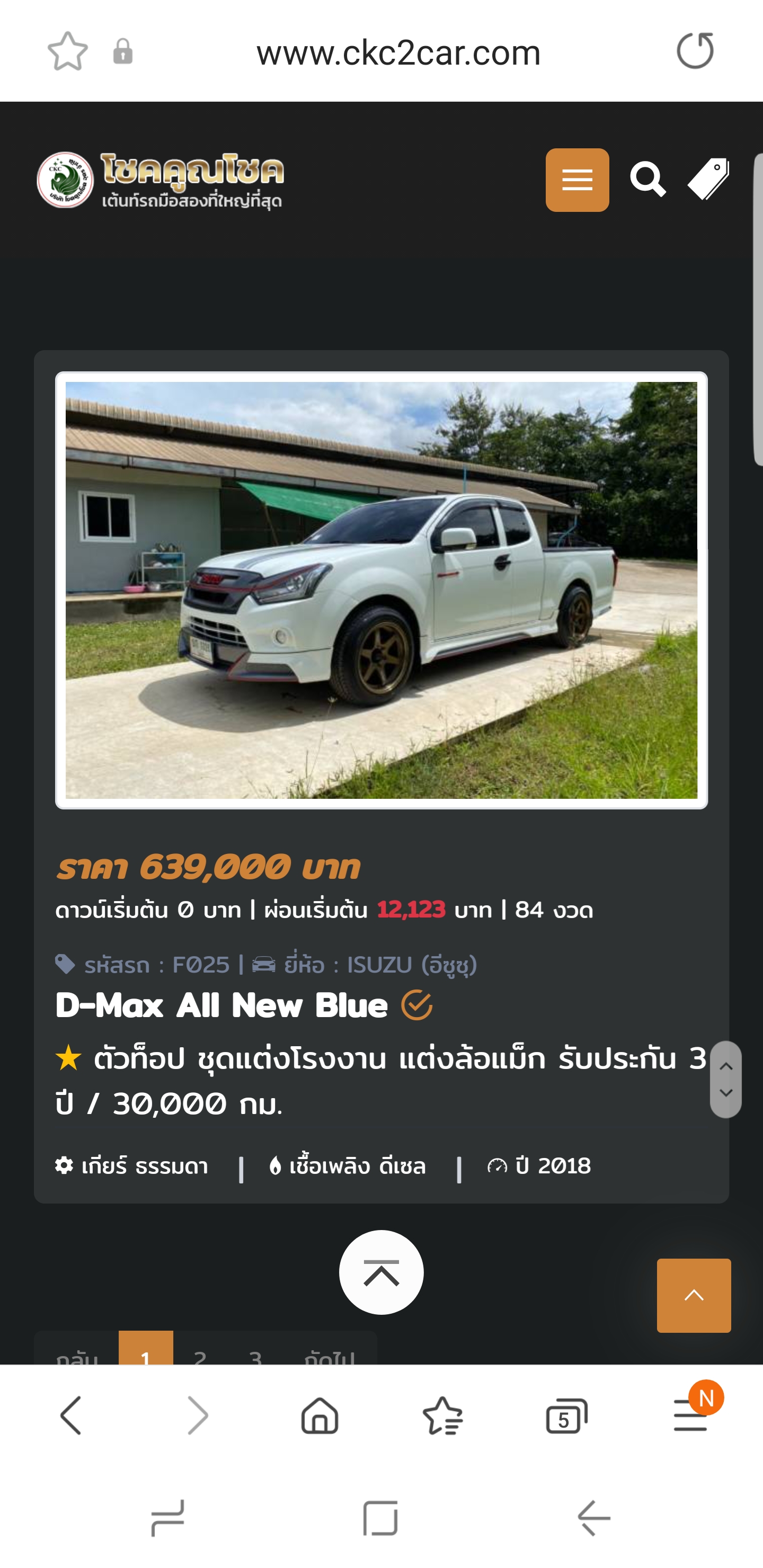
Task: Open recent apps from navigation bar
Action: click(x=167, y=1518)
